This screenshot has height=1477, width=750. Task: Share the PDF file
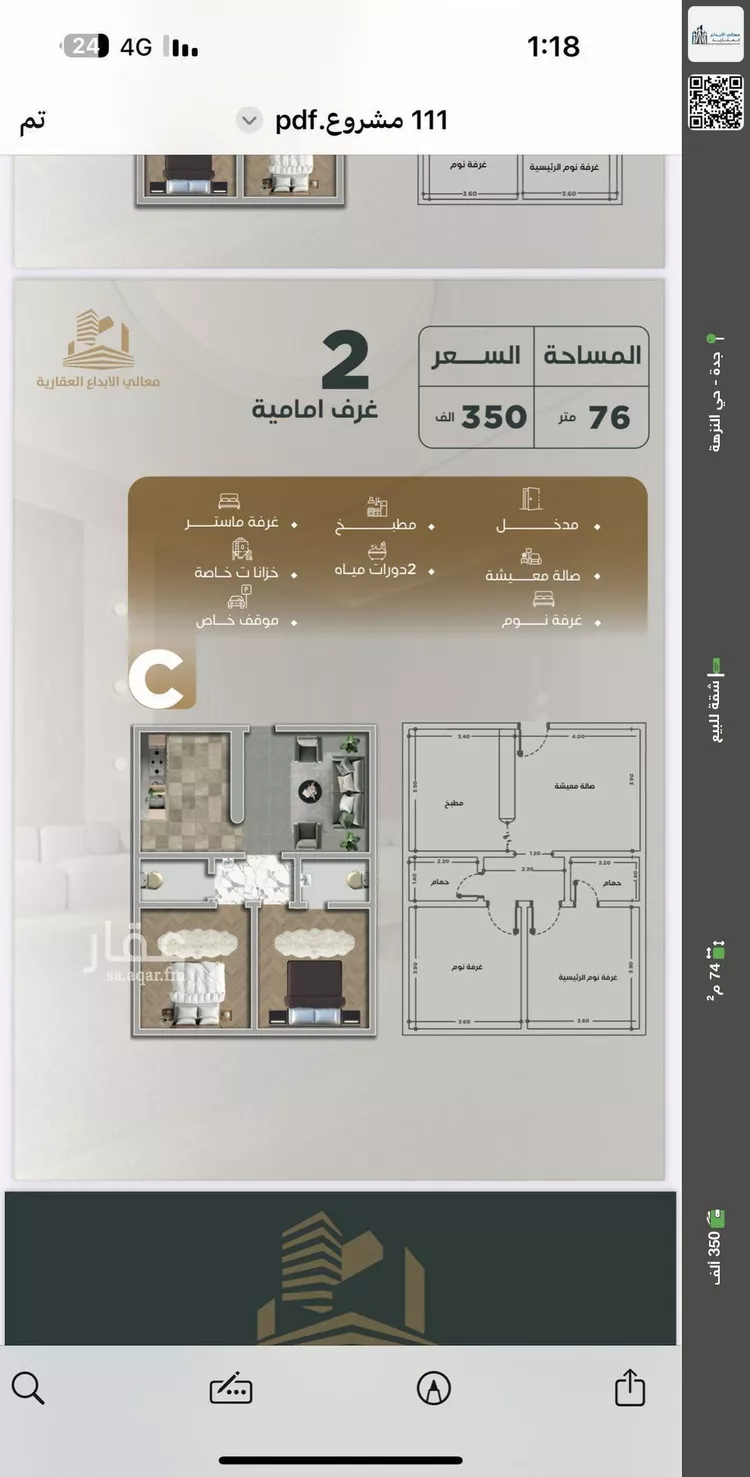pyautogui.click(x=629, y=1387)
